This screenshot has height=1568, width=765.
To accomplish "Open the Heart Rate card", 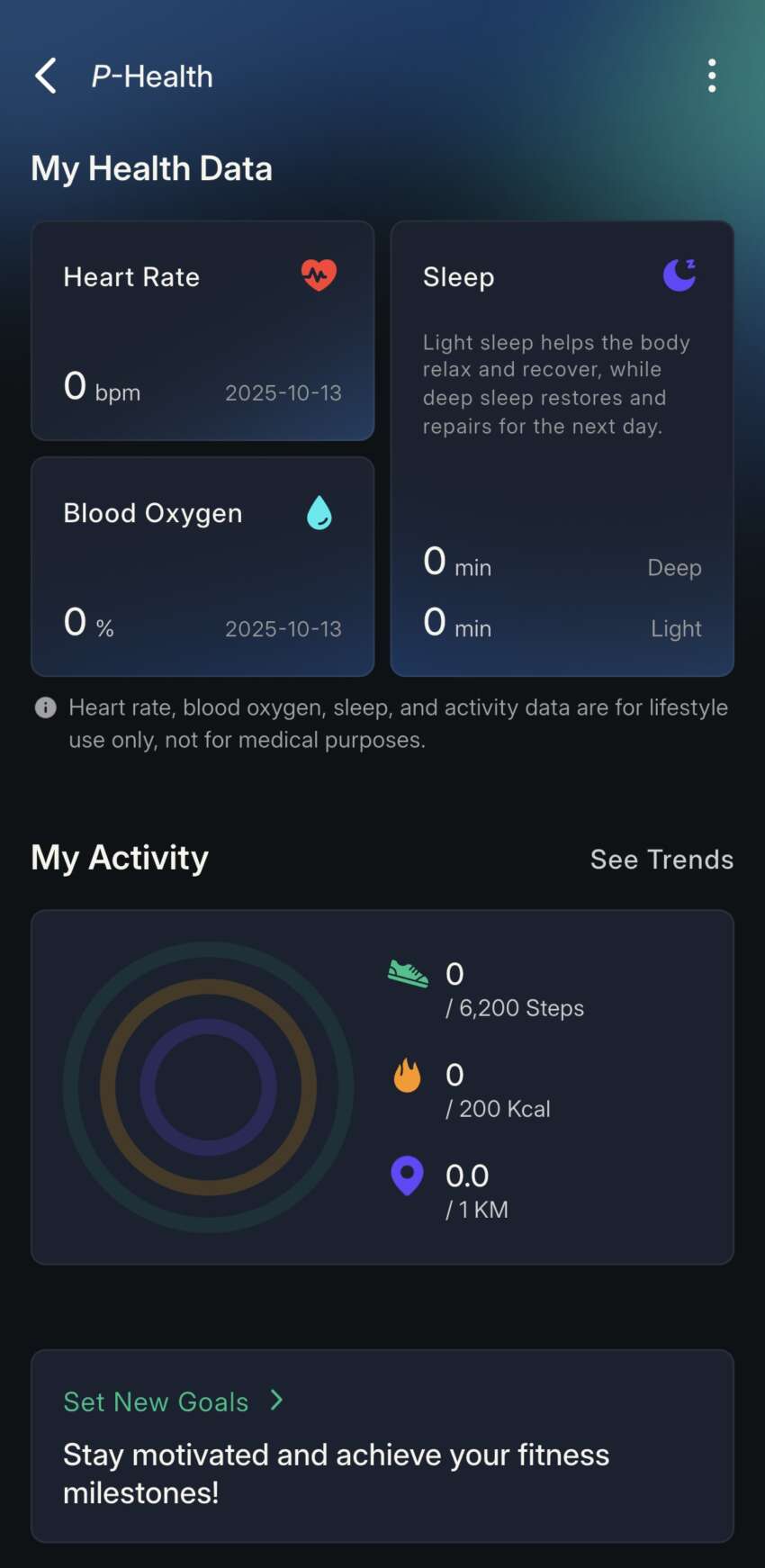I will click(x=202, y=330).
